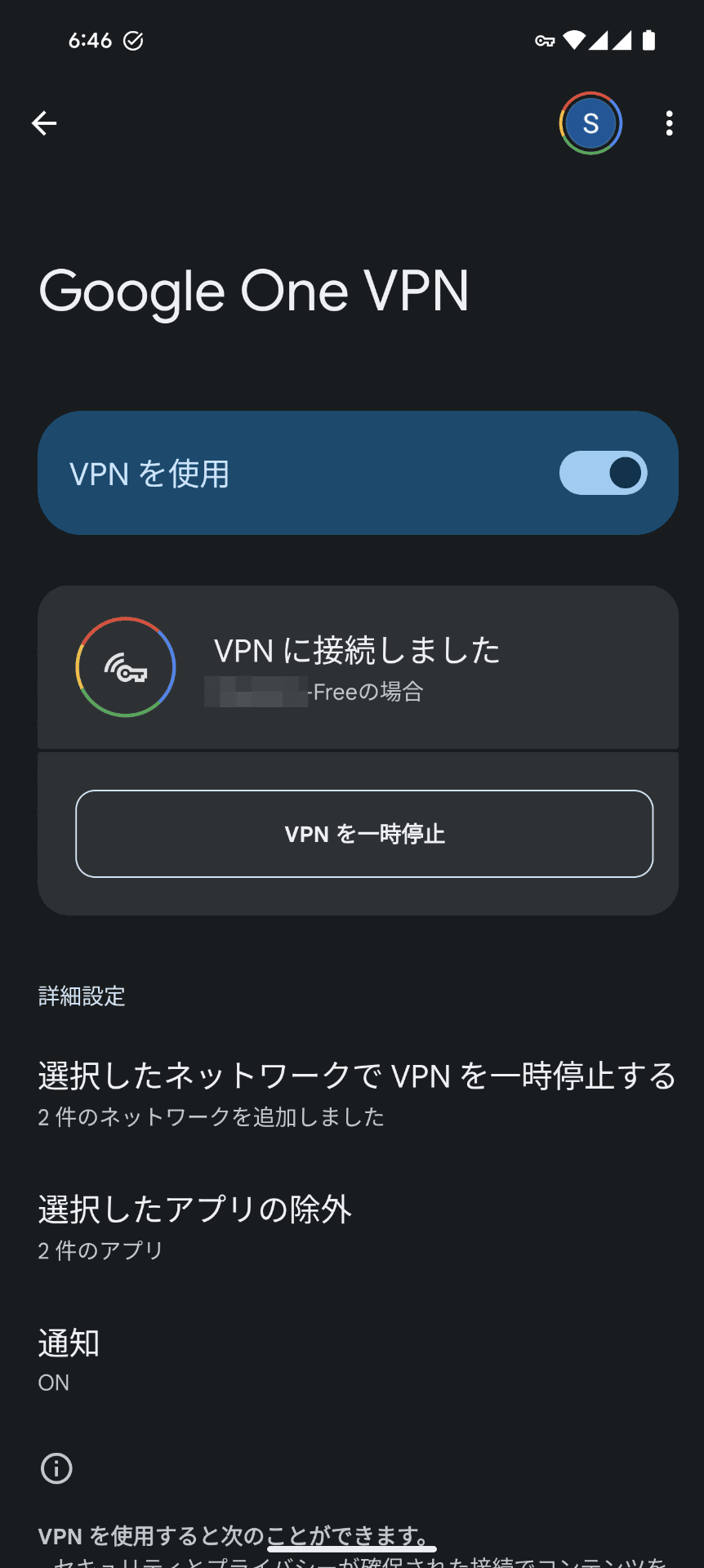Toggle the VPN usage switch off
The height and width of the screenshot is (1568, 704).
click(x=602, y=473)
